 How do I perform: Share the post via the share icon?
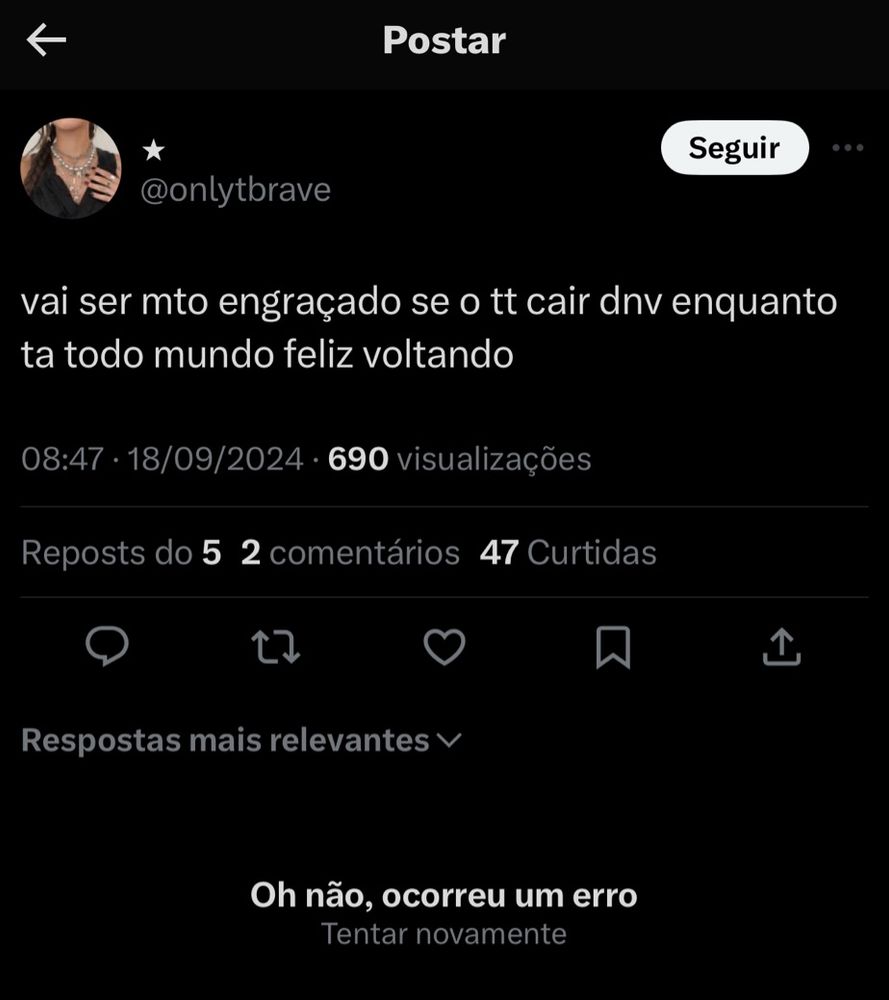781,647
